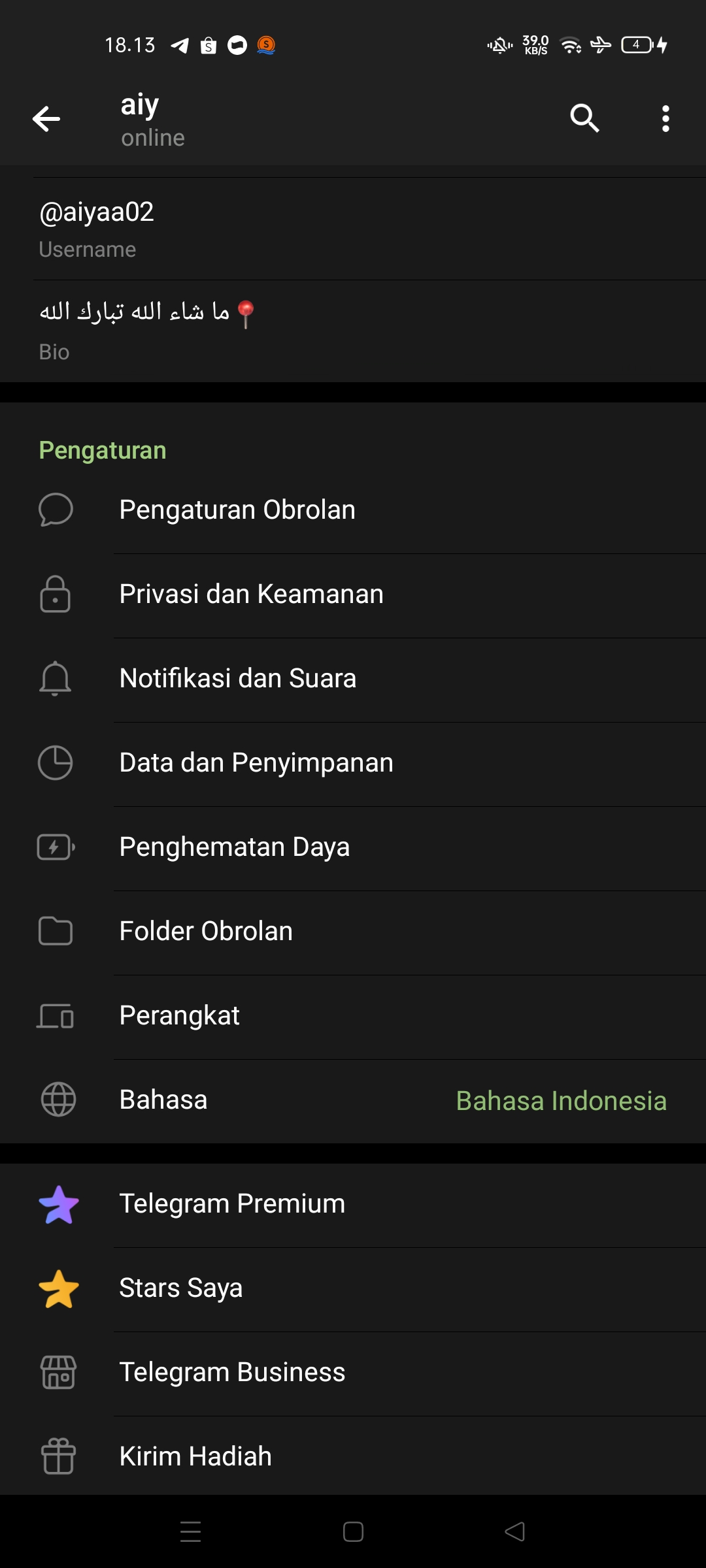Tap the system home button
This screenshot has height=1568, width=706.
coord(353,1532)
